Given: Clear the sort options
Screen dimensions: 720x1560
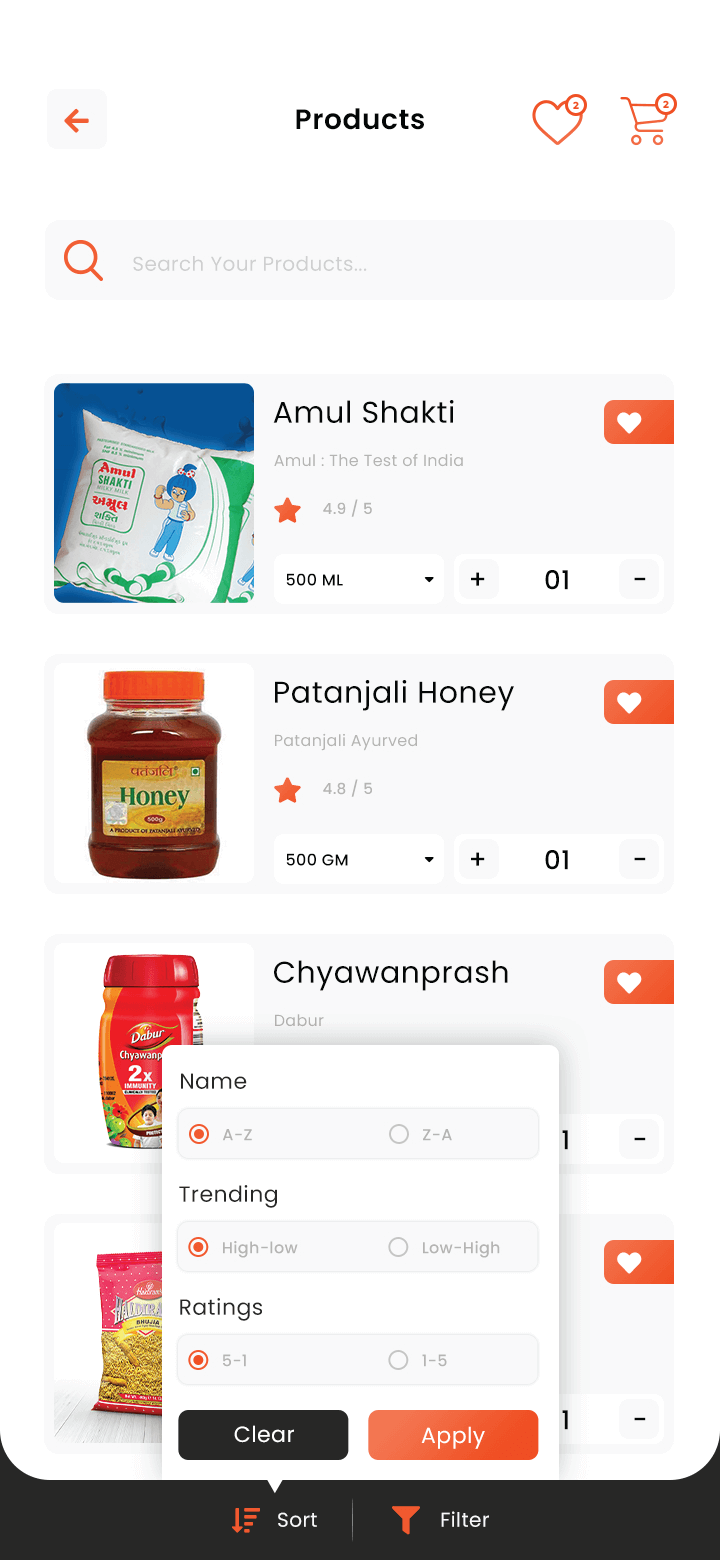Looking at the screenshot, I should tap(263, 1435).
